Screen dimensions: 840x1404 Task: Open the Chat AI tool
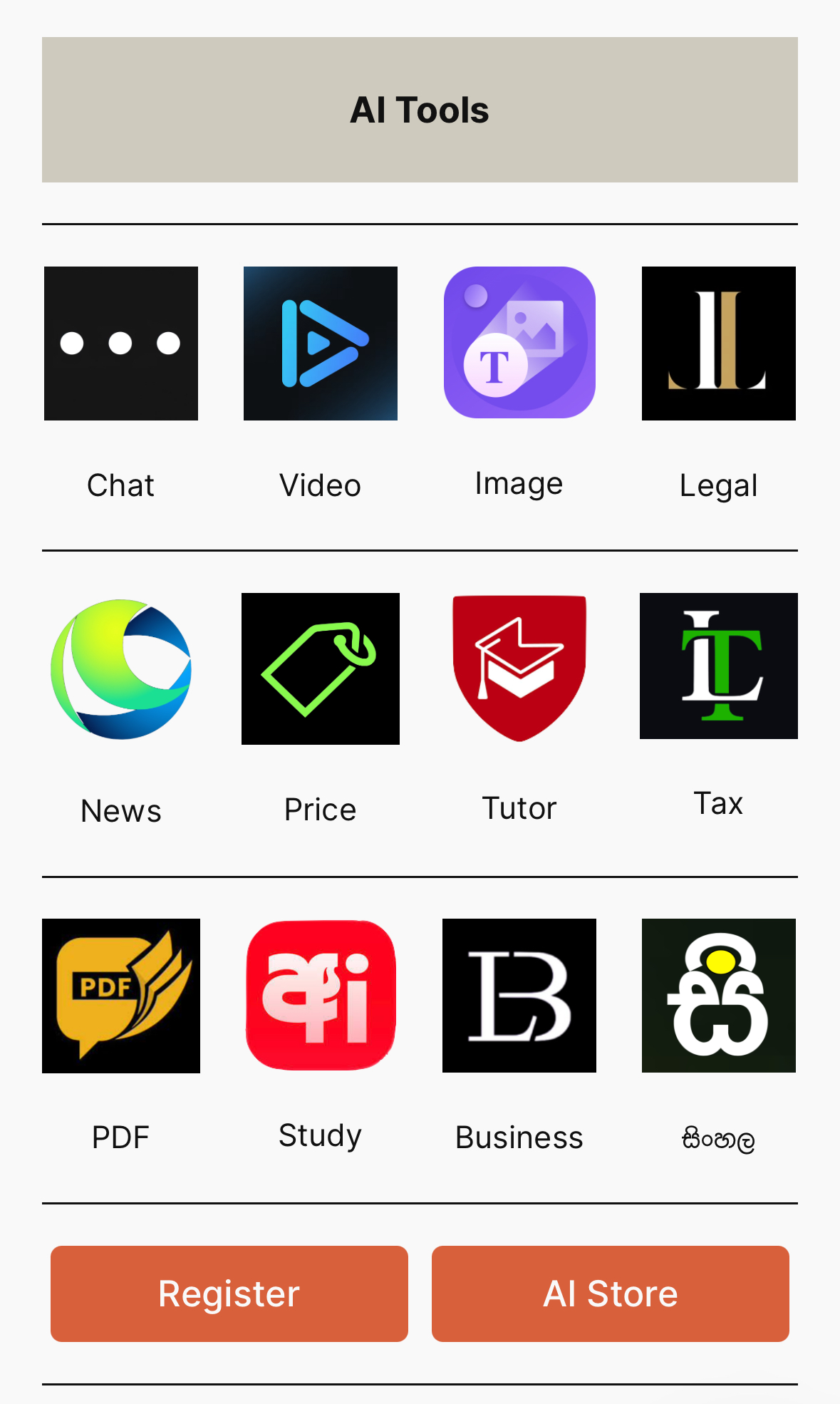tap(121, 344)
